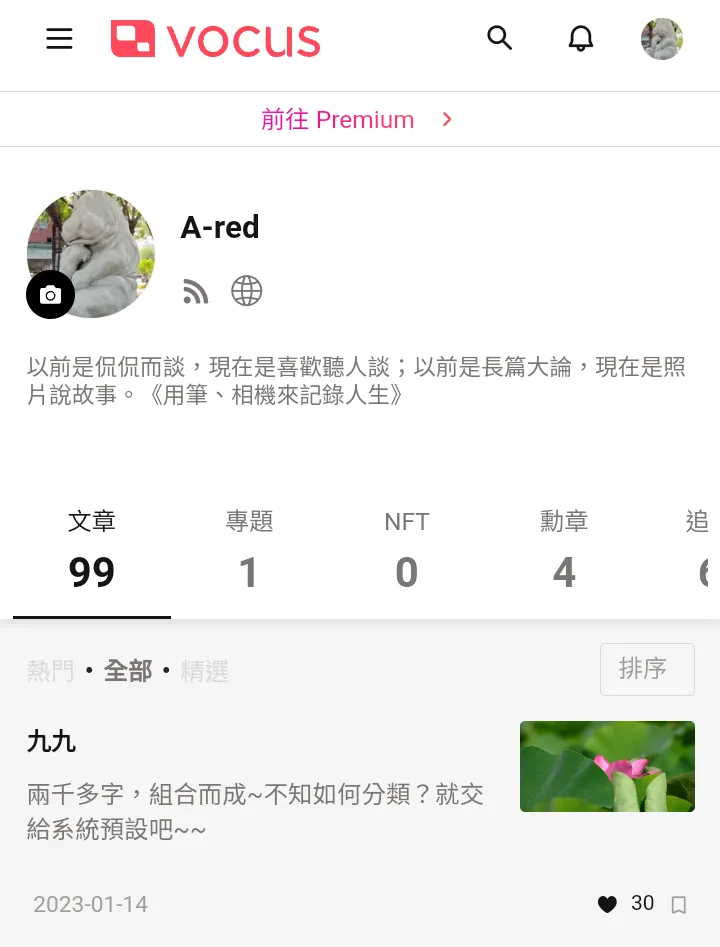Image resolution: width=720 pixels, height=947 pixels.
Task: Open the 排序 sort button
Action: [x=646, y=669]
